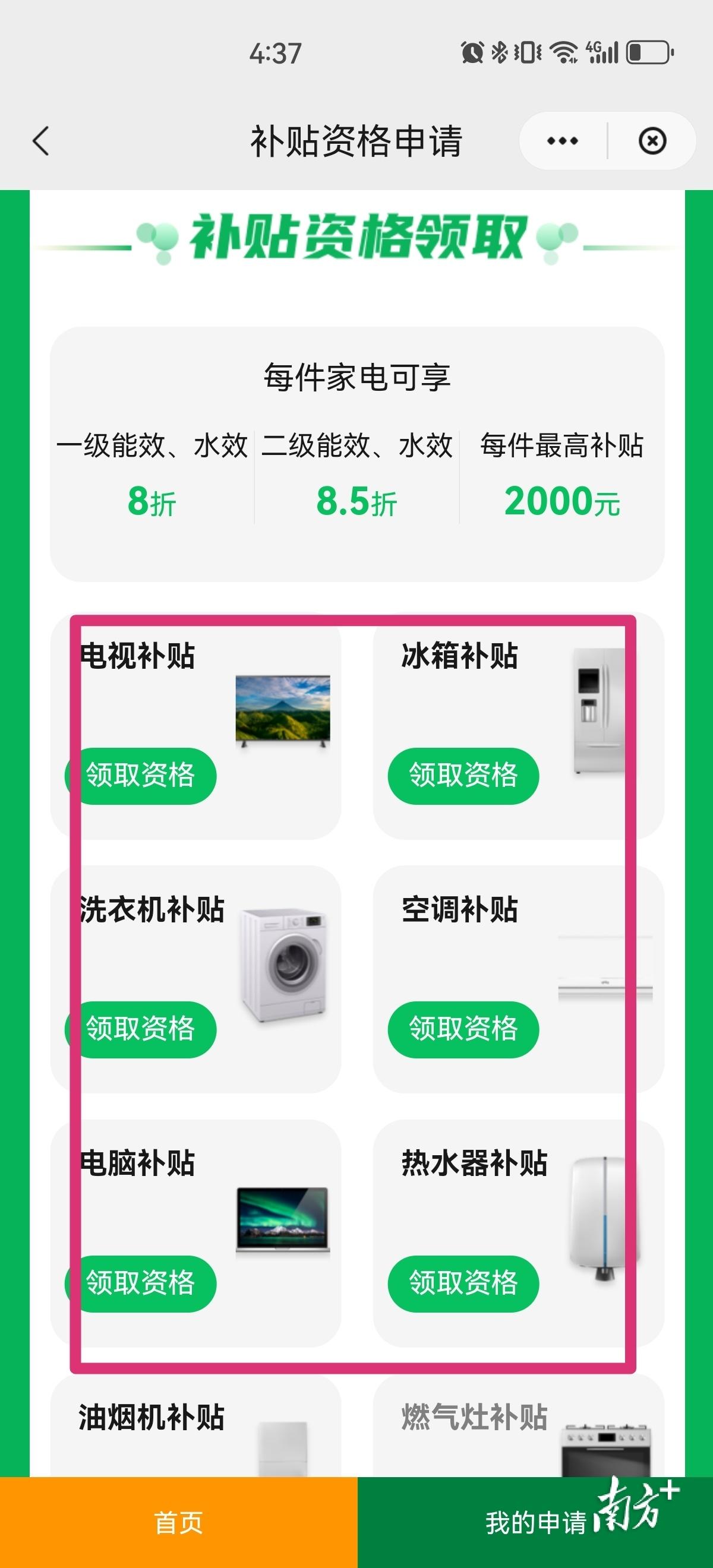Close the mini program
713x1568 pixels.
point(652,141)
